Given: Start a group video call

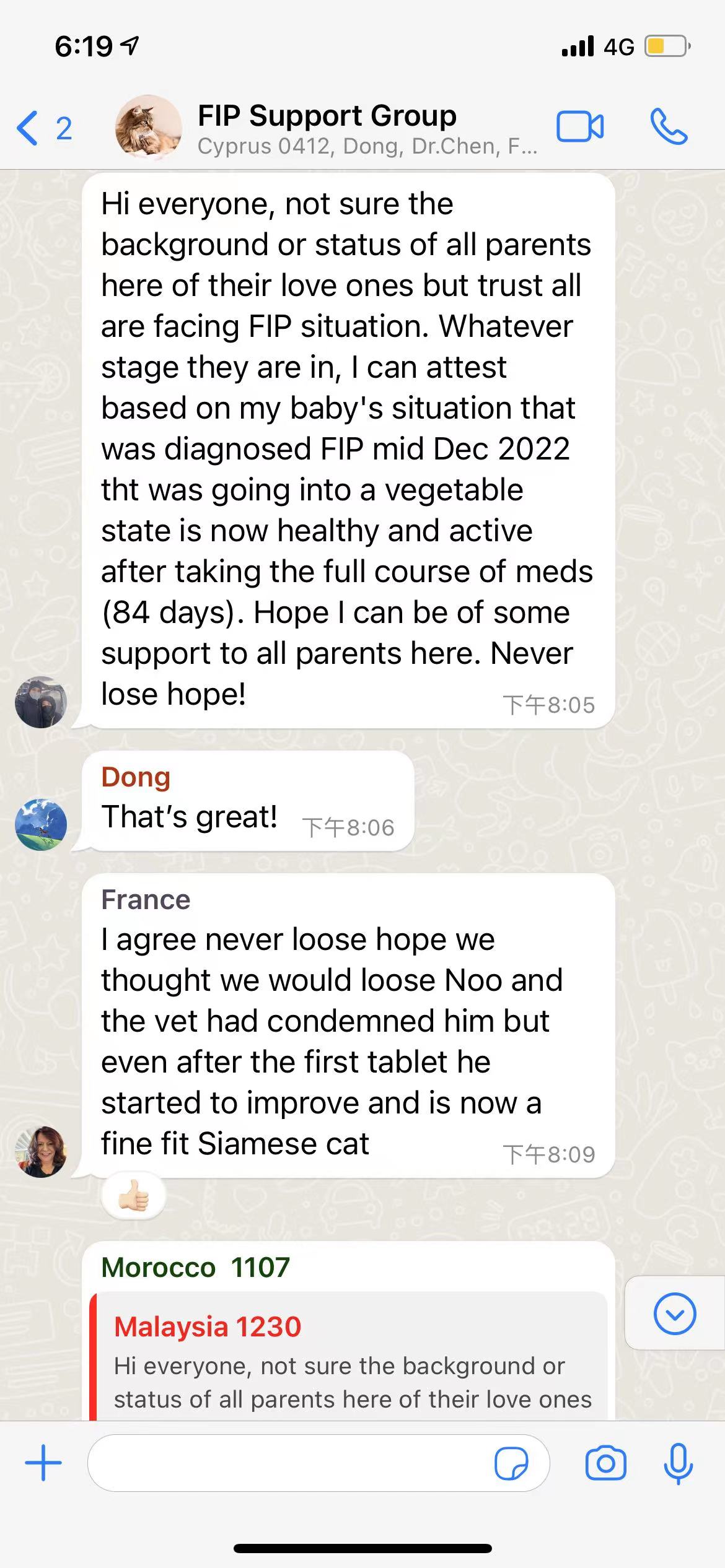Looking at the screenshot, I should 579,128.
